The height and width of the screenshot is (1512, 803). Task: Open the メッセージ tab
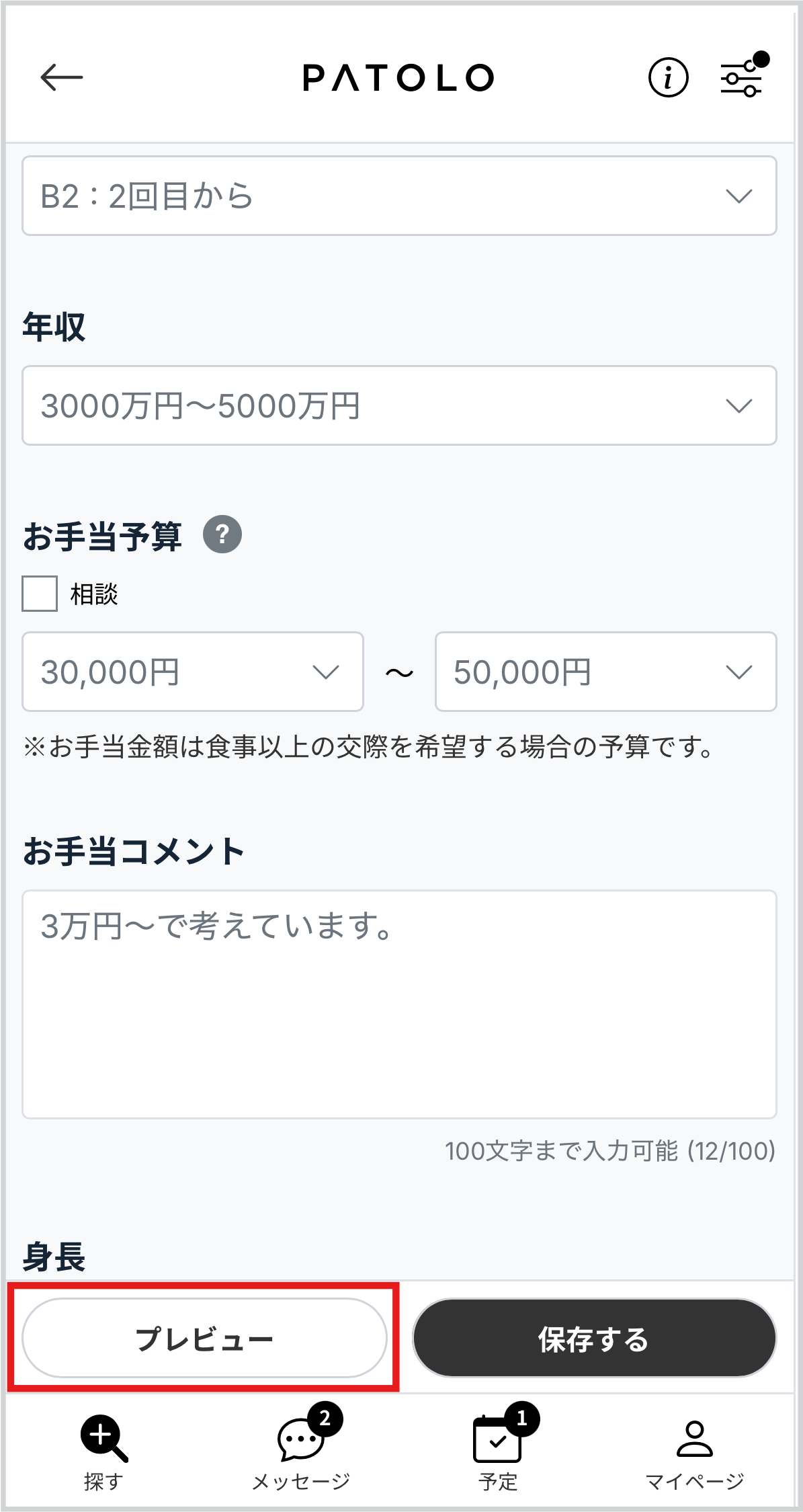click(x=301, y=1453)
